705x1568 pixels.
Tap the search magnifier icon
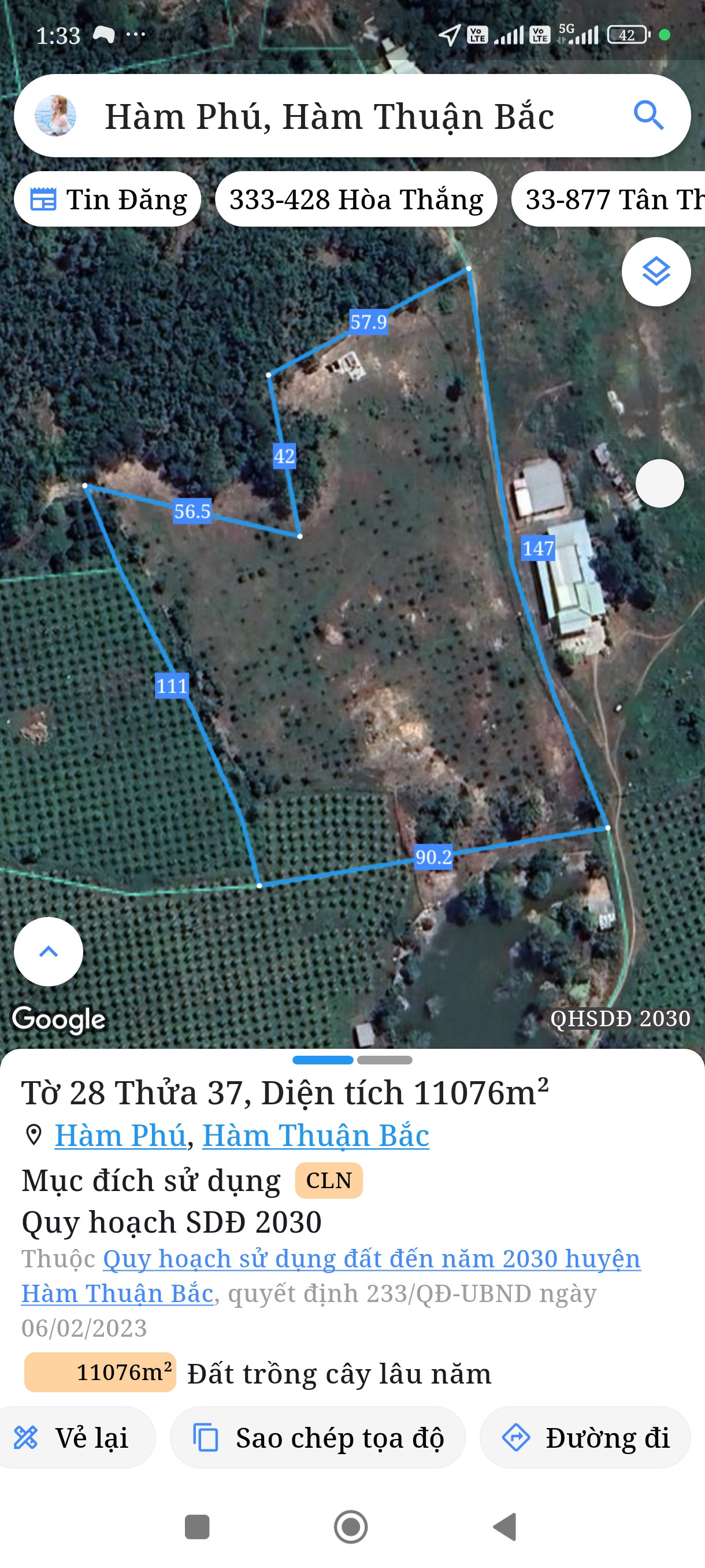(x=648, y=116)
